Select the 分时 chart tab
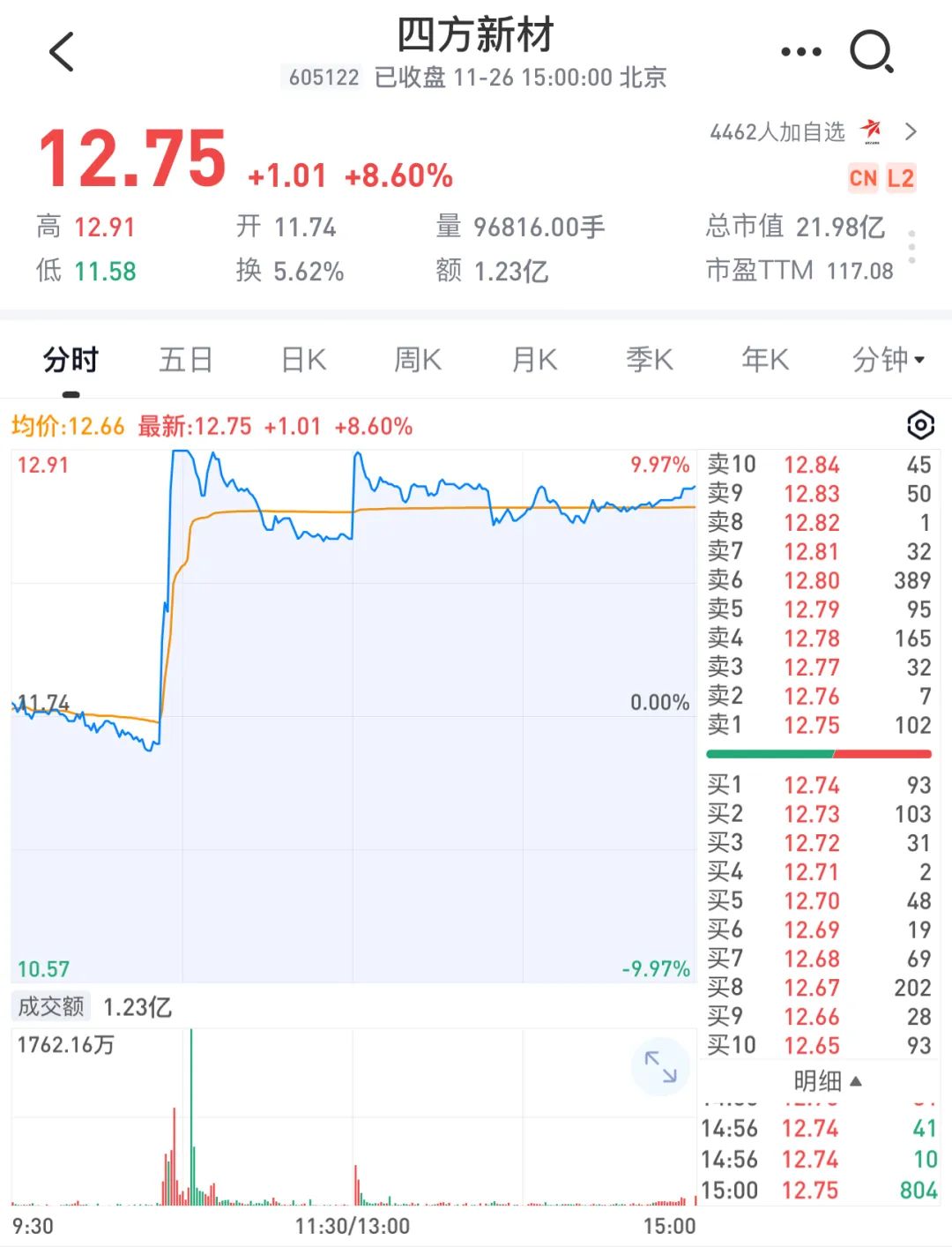Viewport: 952px width, 1247px height. 71,360
